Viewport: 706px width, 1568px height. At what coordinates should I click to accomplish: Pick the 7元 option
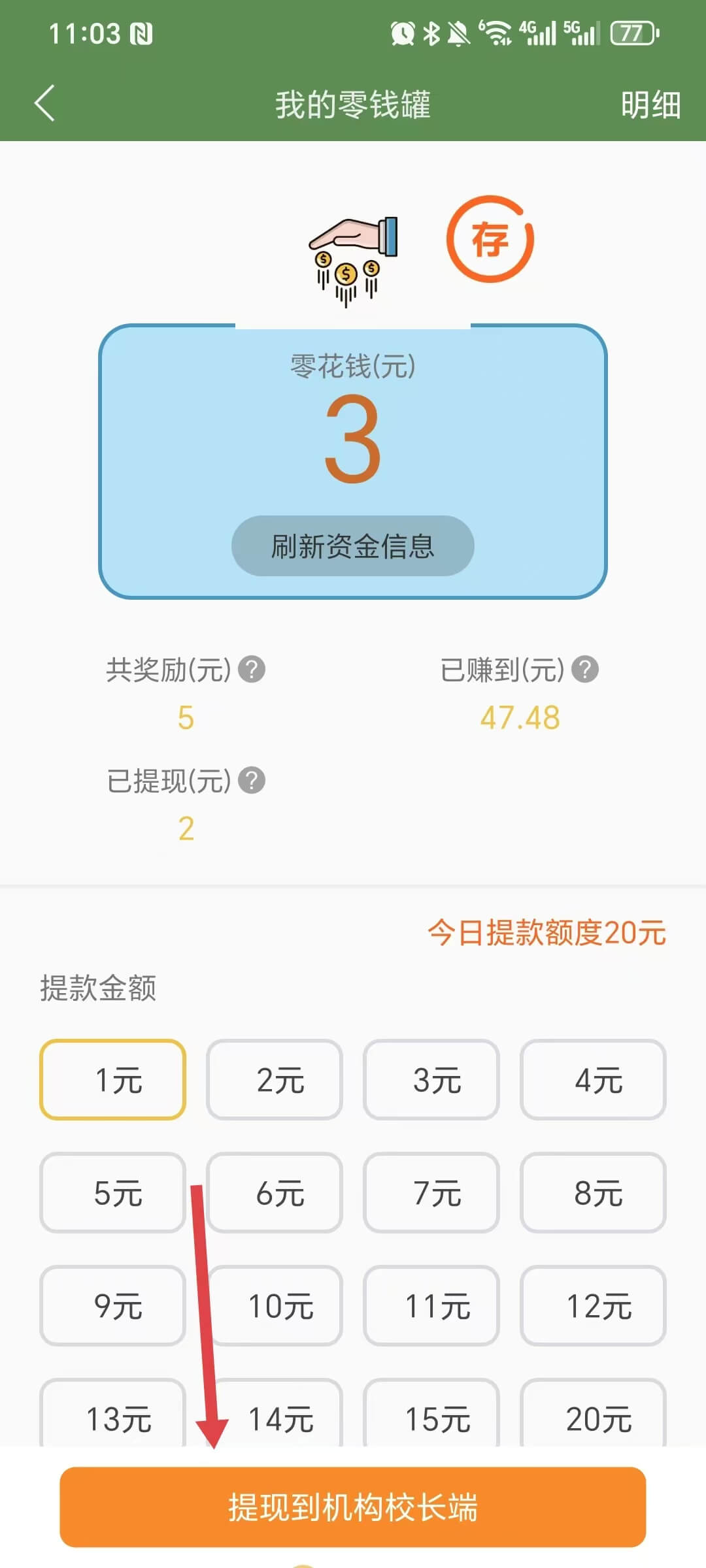431,1192
